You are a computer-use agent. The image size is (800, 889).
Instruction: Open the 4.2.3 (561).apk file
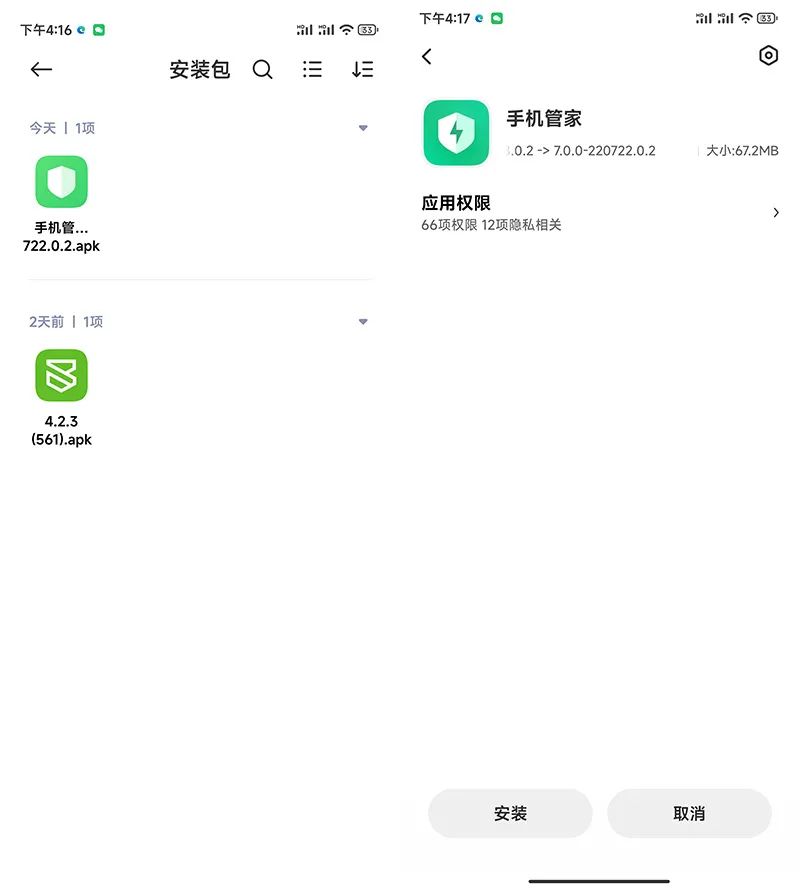61,376
